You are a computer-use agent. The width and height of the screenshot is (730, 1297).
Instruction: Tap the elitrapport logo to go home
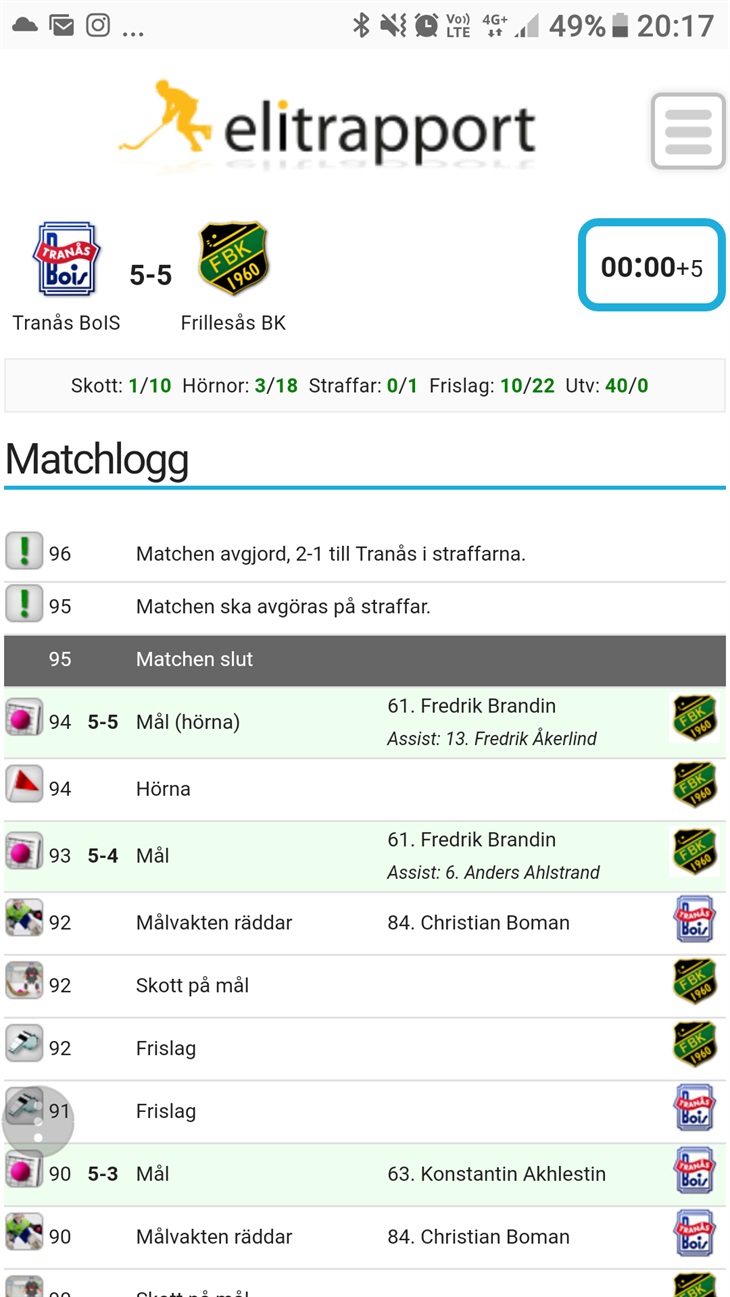click(328, 129)
